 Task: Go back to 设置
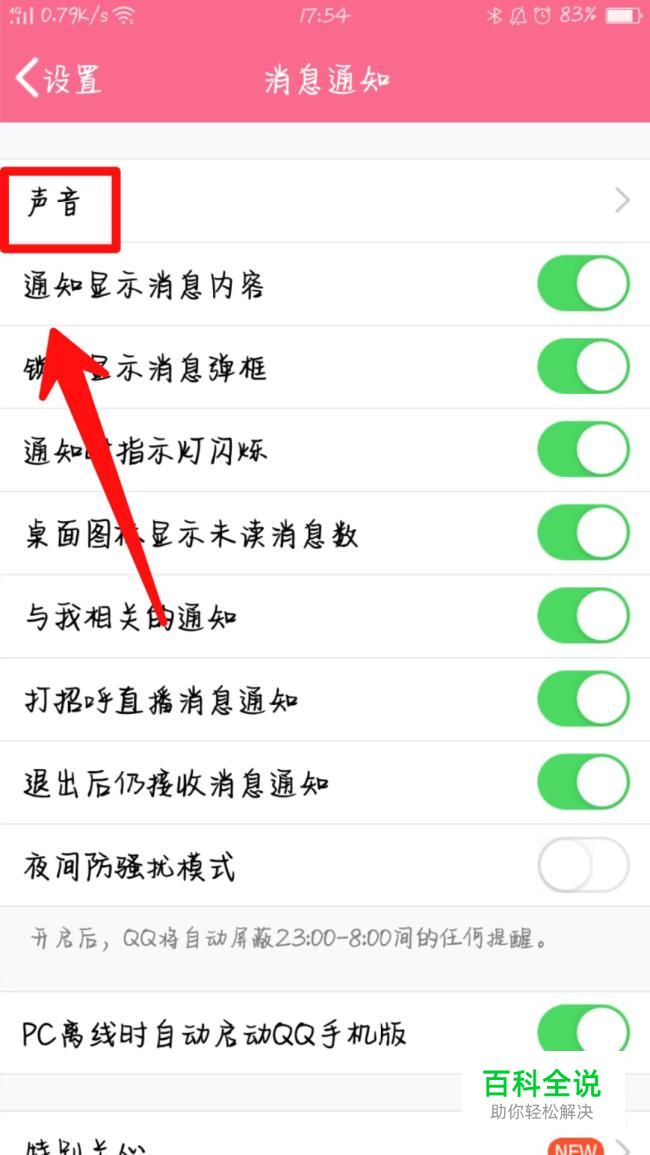(59, 79)
